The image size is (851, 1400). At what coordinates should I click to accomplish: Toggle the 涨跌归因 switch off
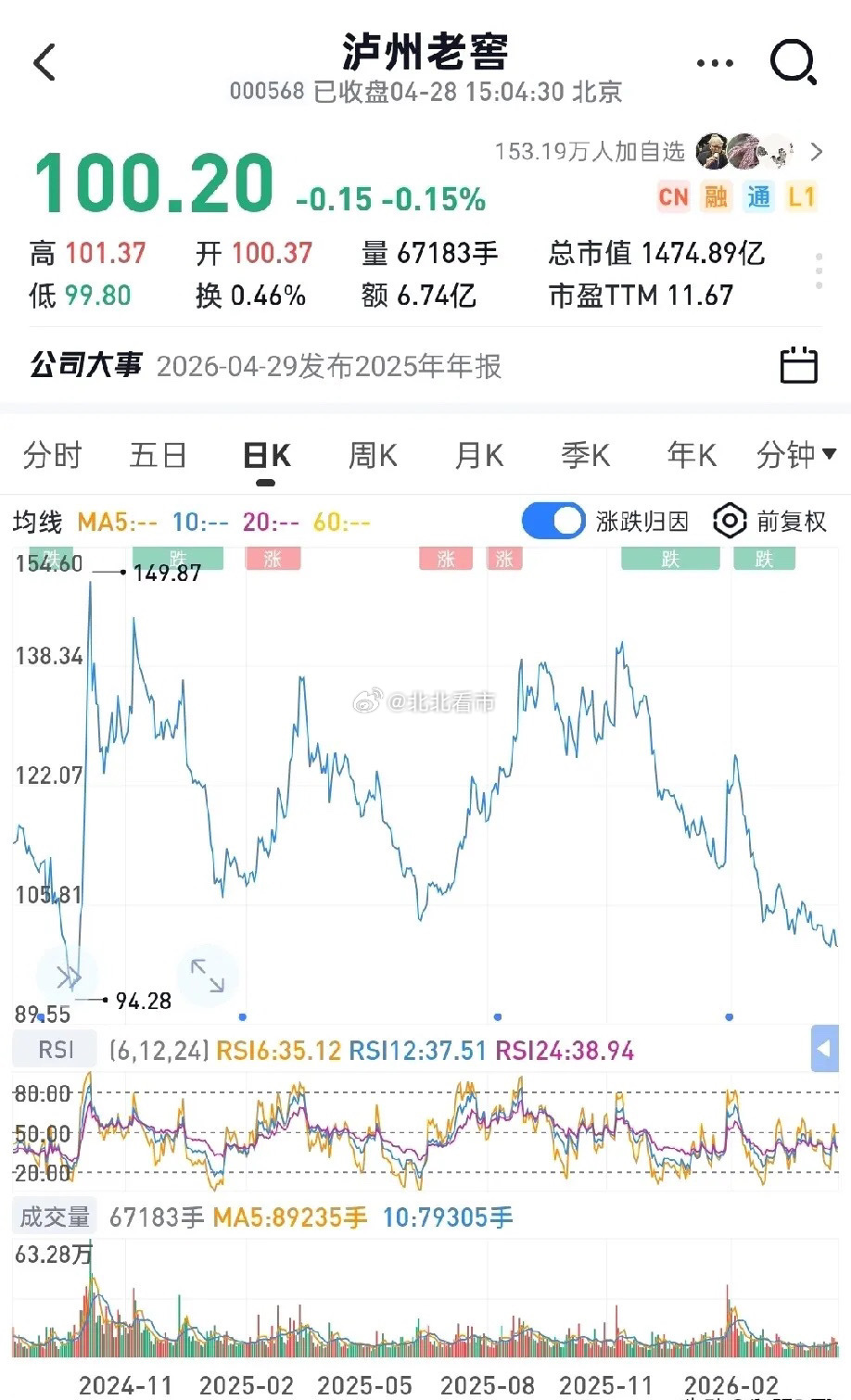click(553, 521)
